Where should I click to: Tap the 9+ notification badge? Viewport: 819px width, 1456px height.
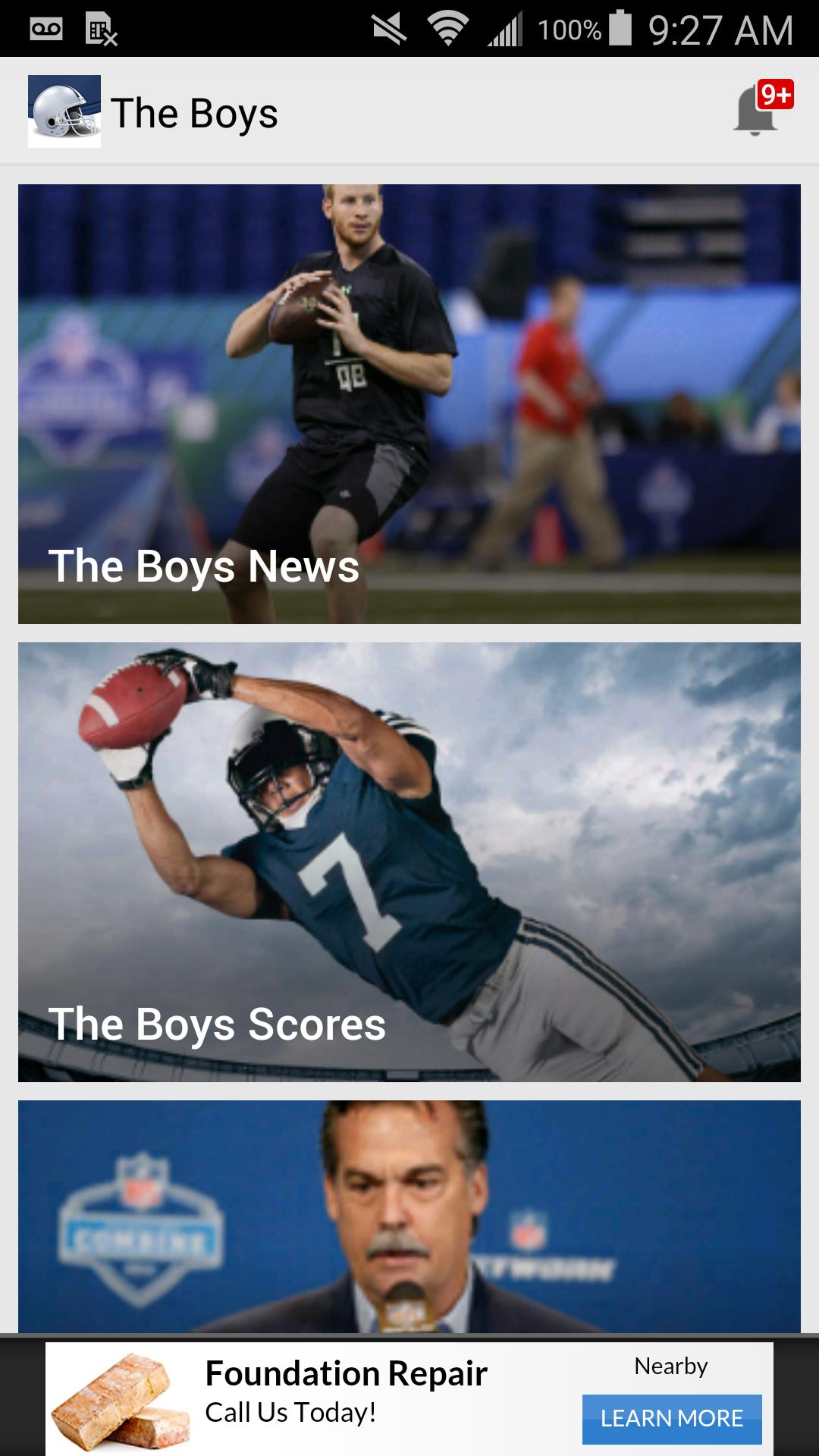pos(775,95)
